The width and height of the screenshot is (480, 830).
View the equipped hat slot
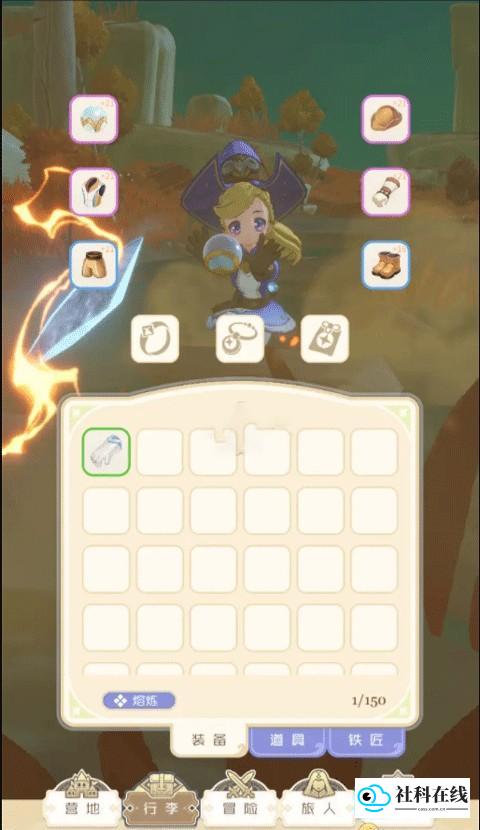click(x=385, y=119)
